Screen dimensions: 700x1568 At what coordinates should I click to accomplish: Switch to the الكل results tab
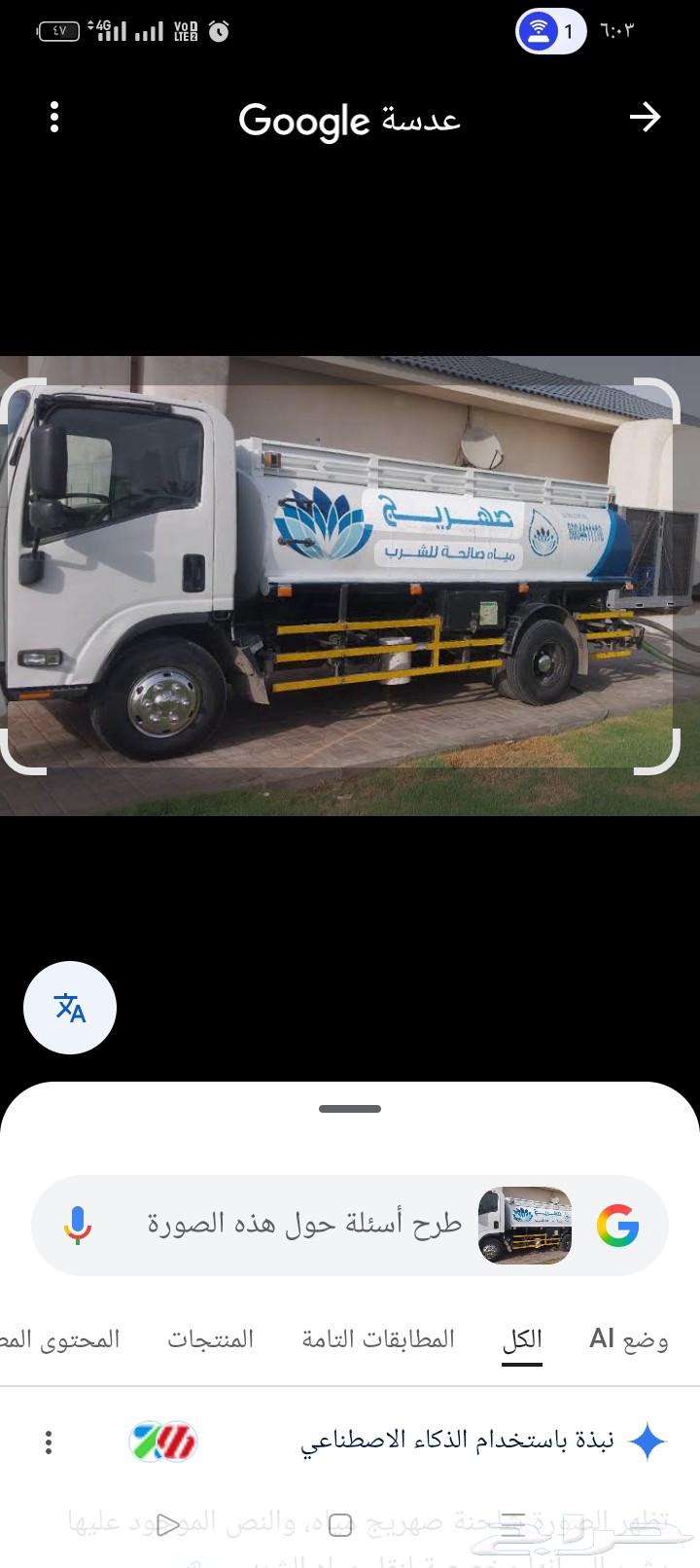(x=522, y=1338)
